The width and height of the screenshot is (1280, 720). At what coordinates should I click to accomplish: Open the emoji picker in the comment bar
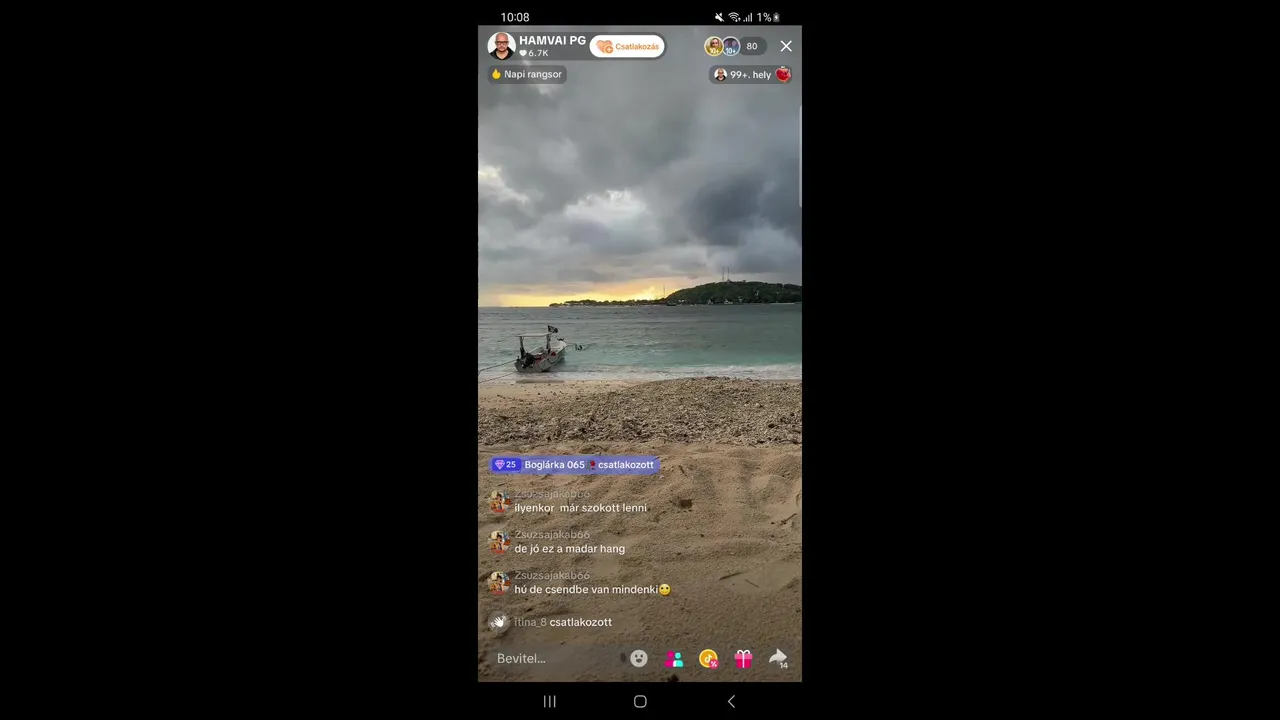(x=639, y=658)
